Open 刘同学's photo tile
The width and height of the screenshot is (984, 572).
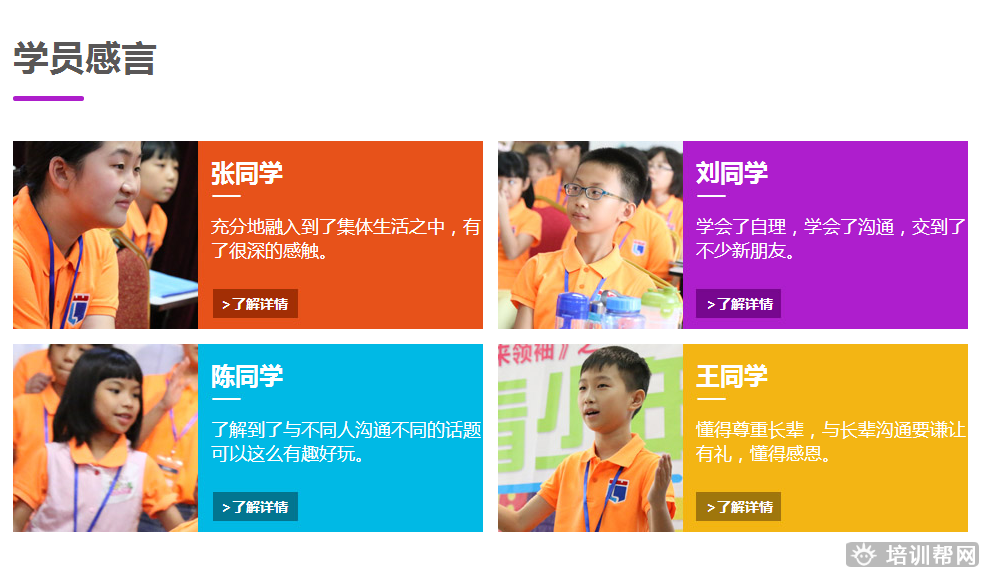click(590, 235)
